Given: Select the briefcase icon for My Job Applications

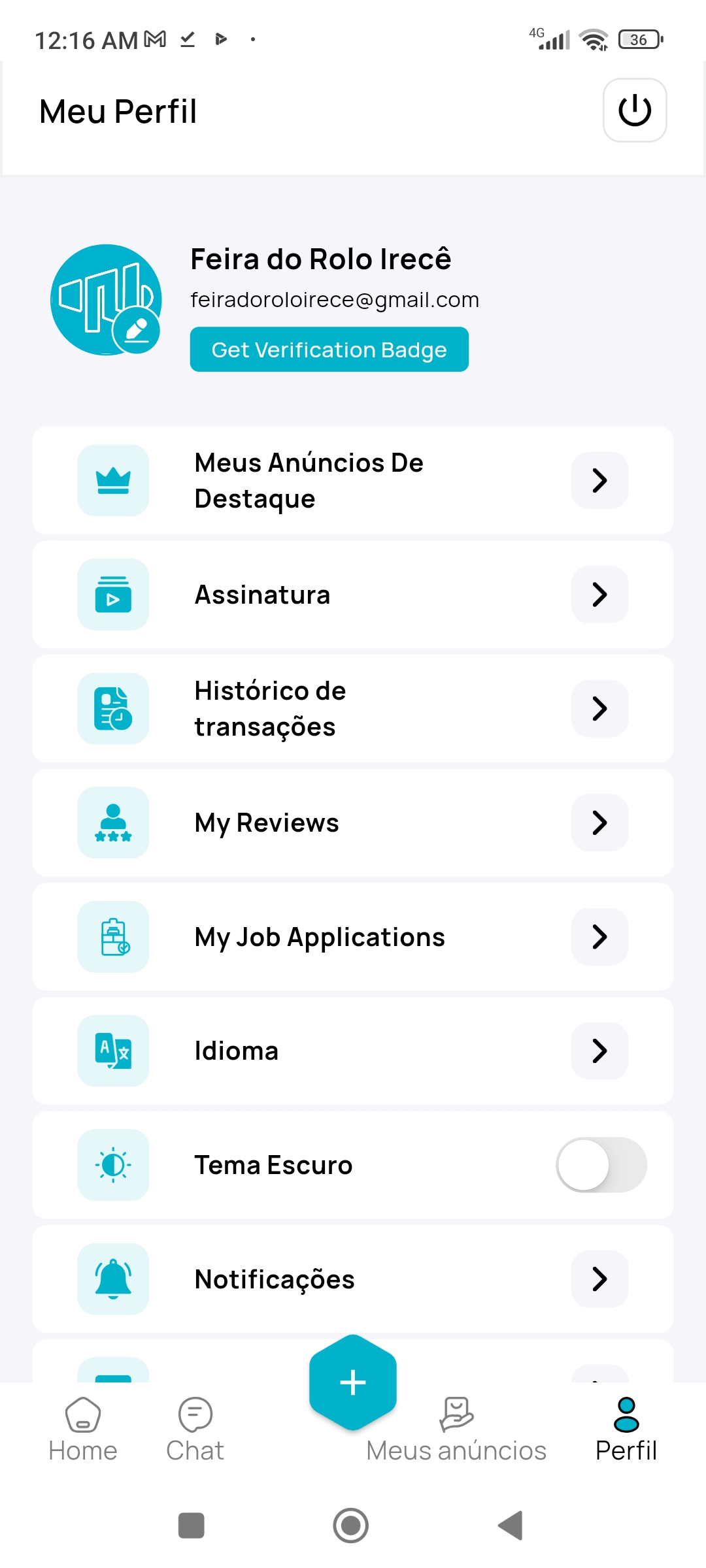Looking at the screenshot, I should coord(112,936).
